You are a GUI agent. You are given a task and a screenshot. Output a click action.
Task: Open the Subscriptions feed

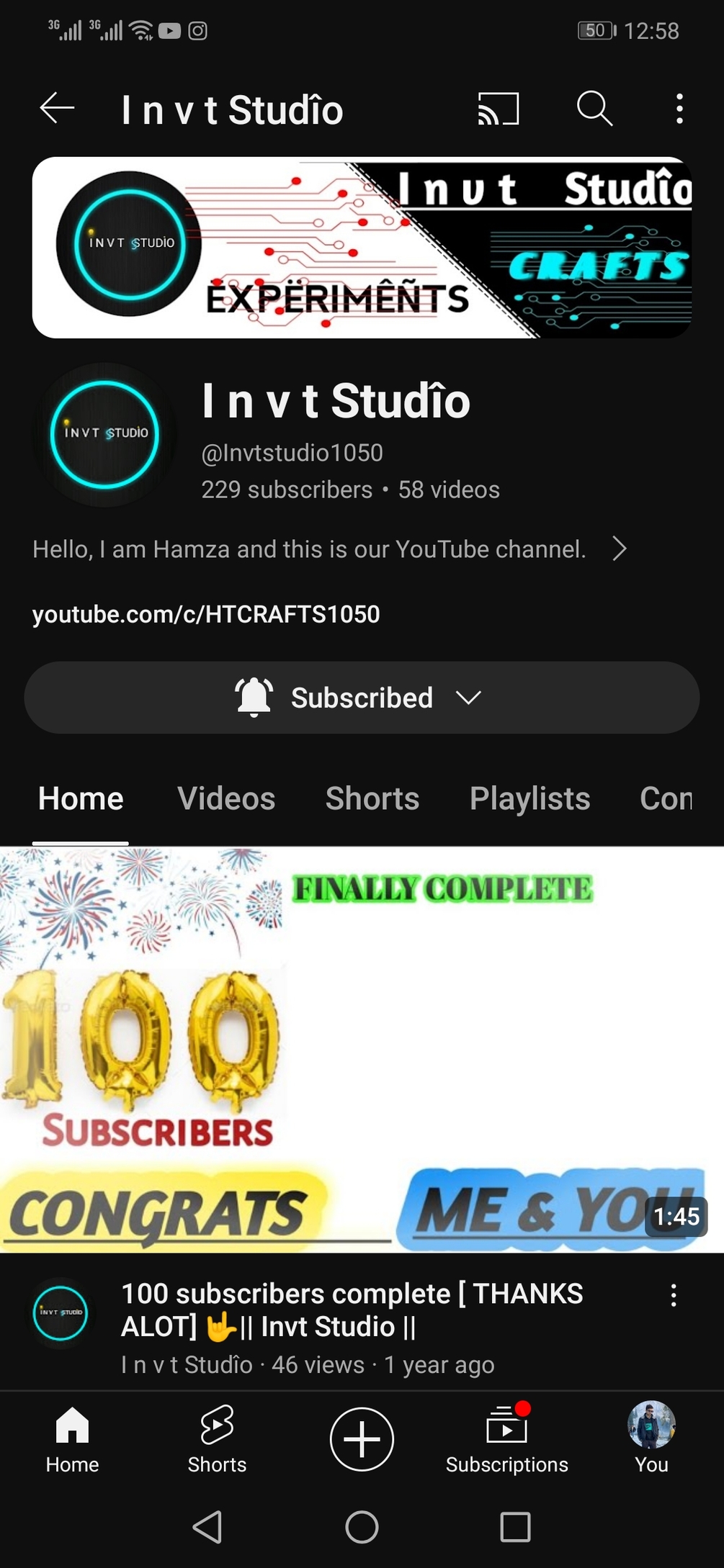pyautogui.click(x=506, y=1438)
